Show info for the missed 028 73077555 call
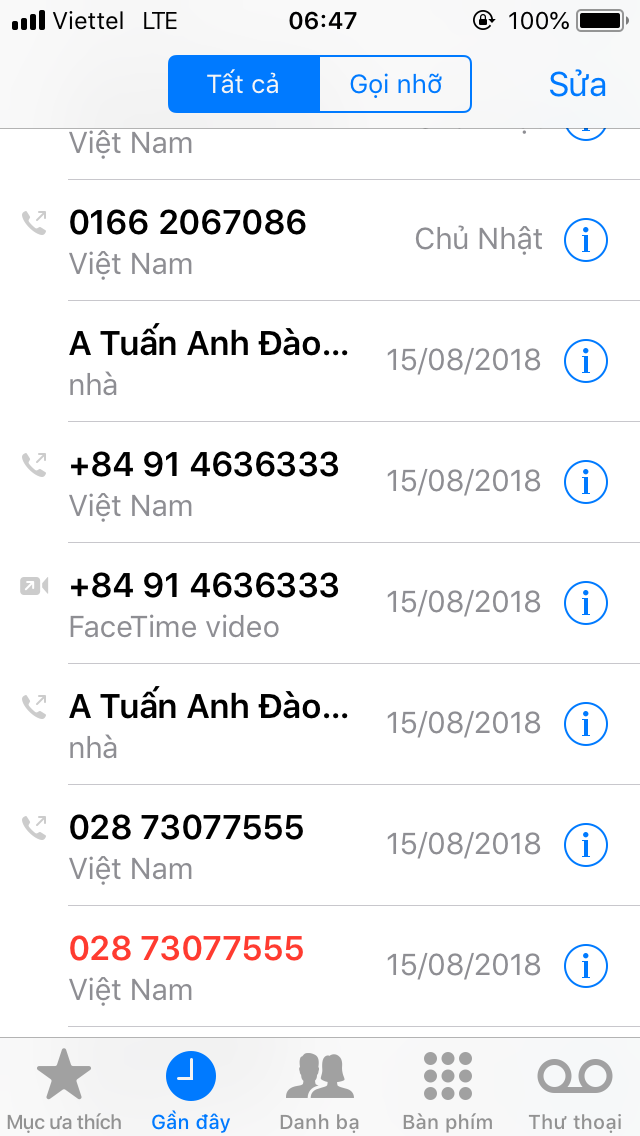 click(585, 966)
